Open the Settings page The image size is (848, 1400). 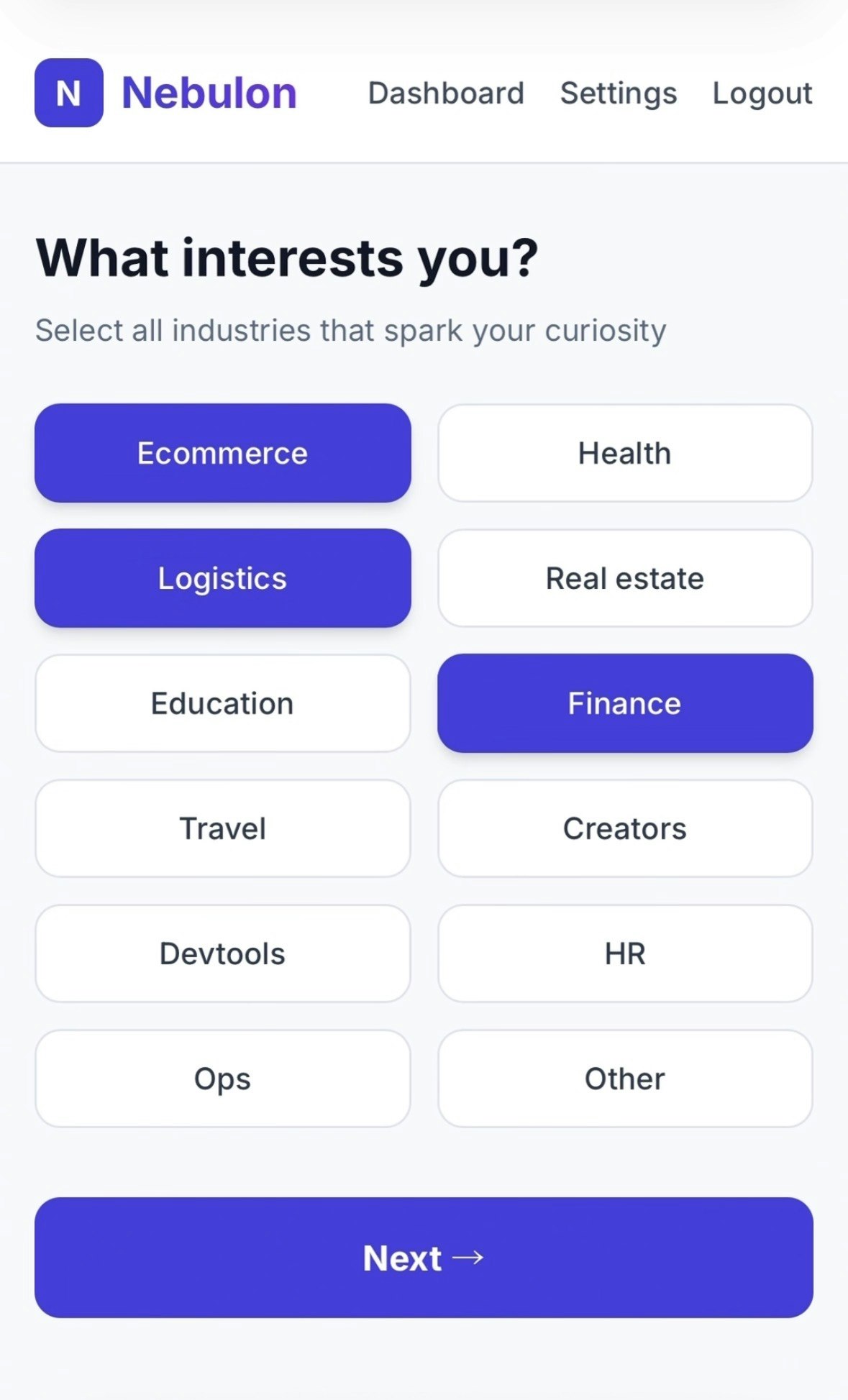point(617,93)
